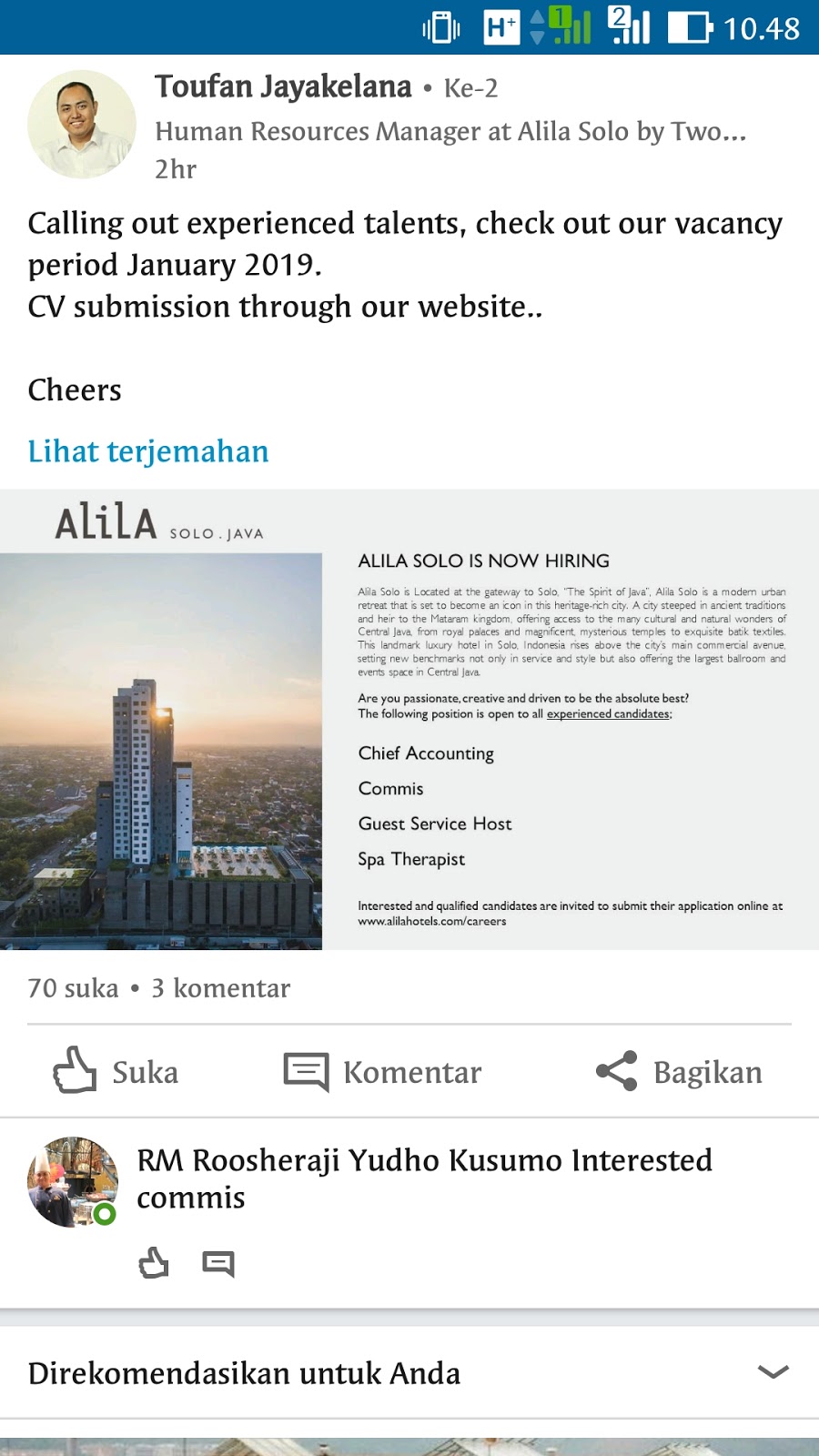Open RM Roosheraji Yudho Kusumo's avatar

tap(73, 1181)
